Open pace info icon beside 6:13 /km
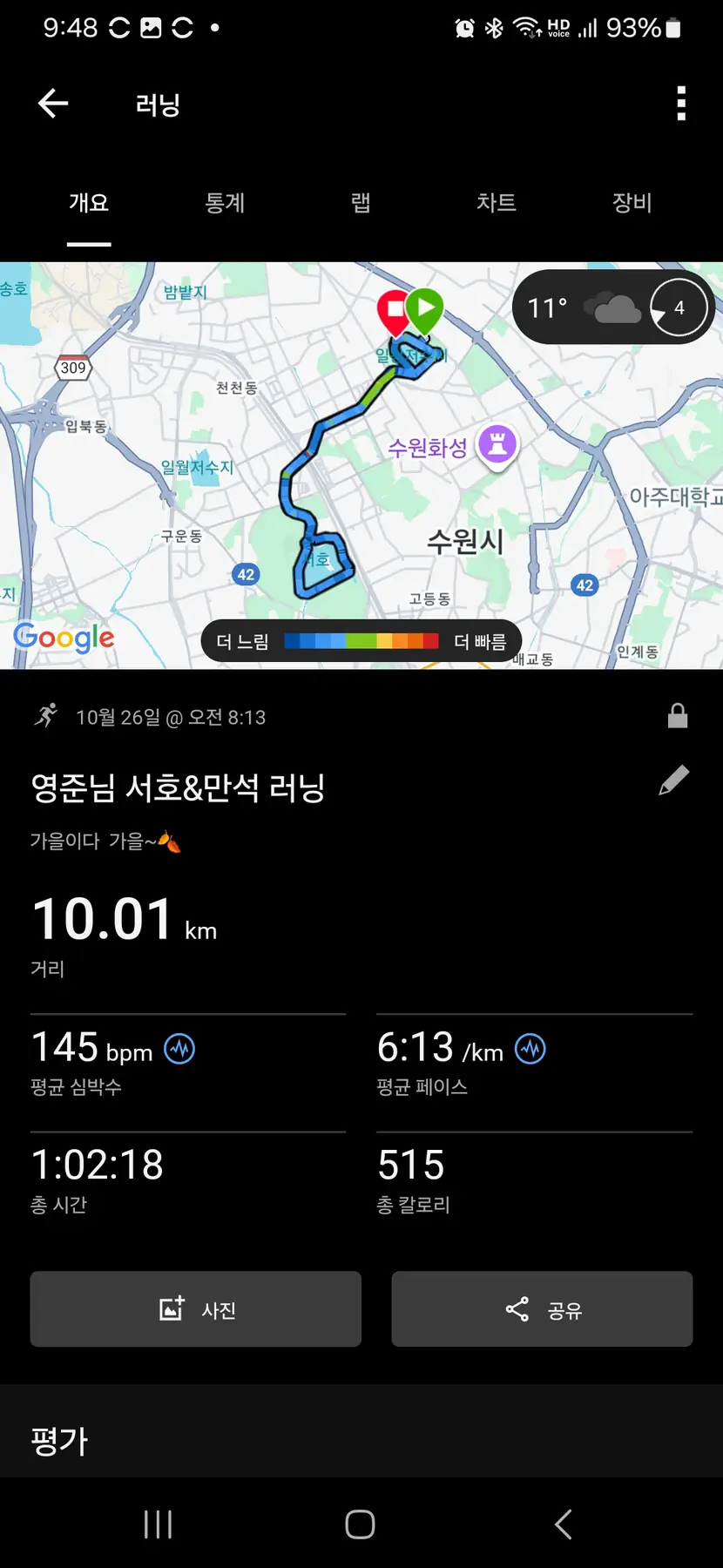This screenshot has height=1568, width=723. tap(530, 1049)
